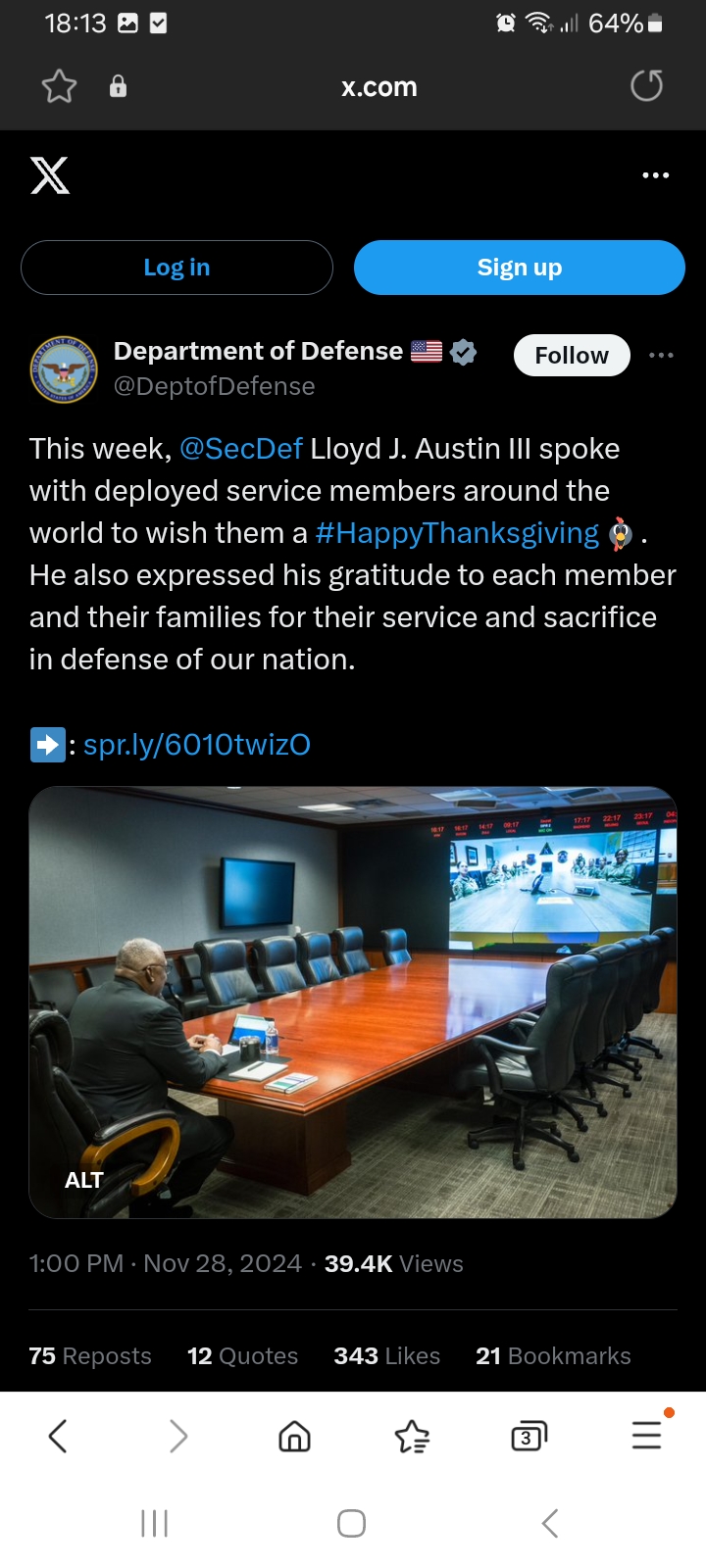The height and width of the screenshot is (1568, 706).
Task: Show the ALT image description
Action: pyautogui.click(x=84, y=1181)
